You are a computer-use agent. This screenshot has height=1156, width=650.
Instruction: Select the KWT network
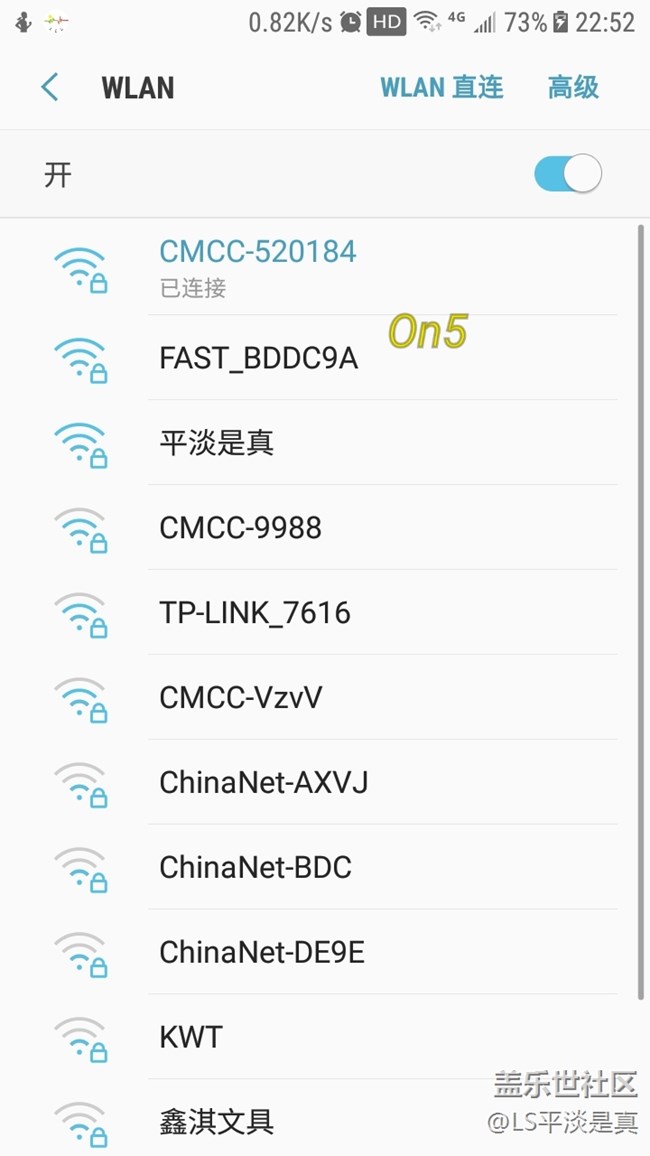pyautogui.click(x=191, y=1038)
